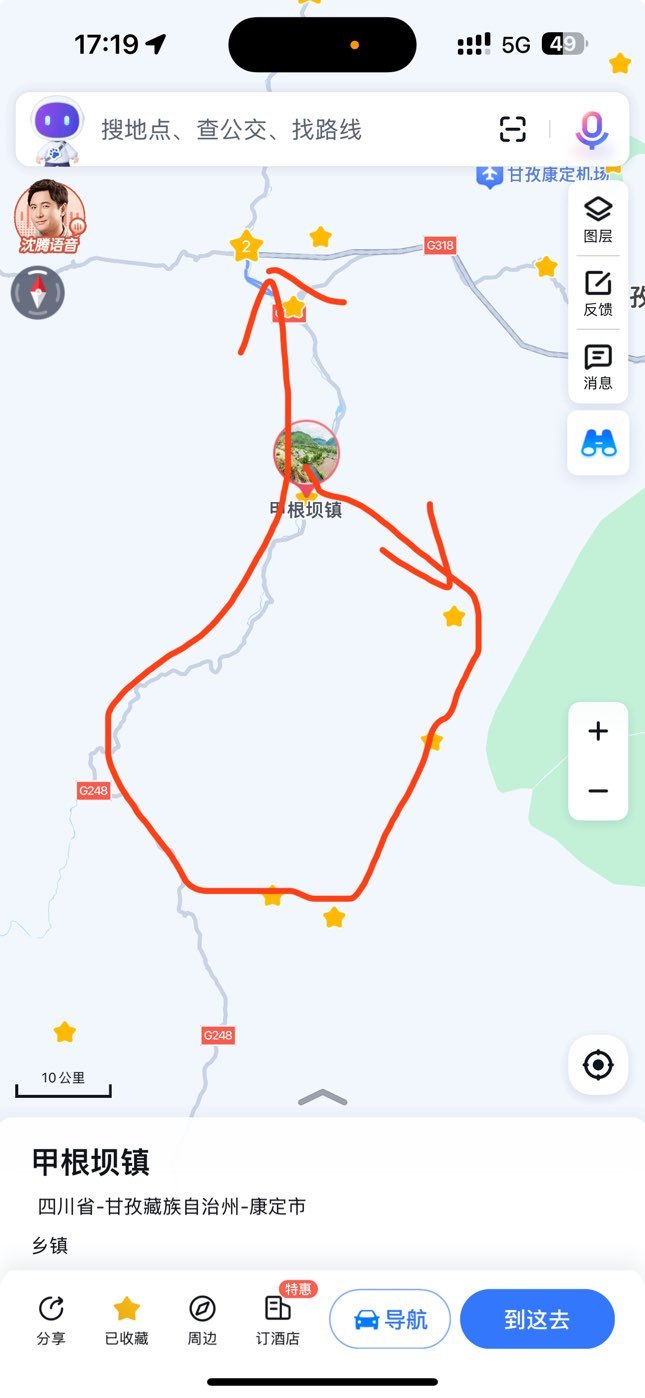Start 导航 navigation to 甲根坝镇
Screen dimensions: 645x1398
(390, 1319)
